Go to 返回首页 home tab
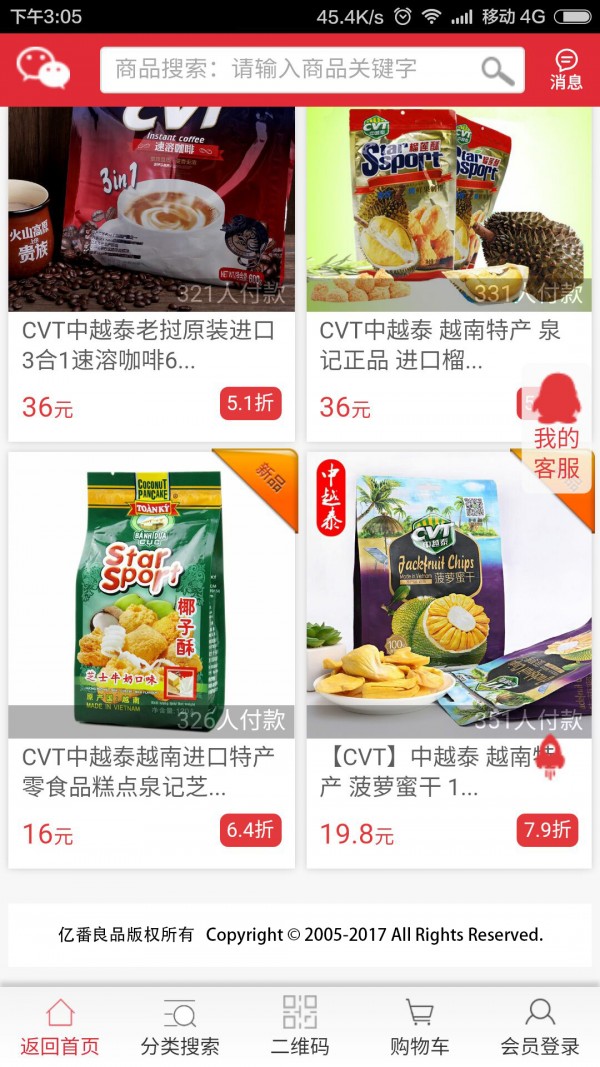 point(60,1027)
